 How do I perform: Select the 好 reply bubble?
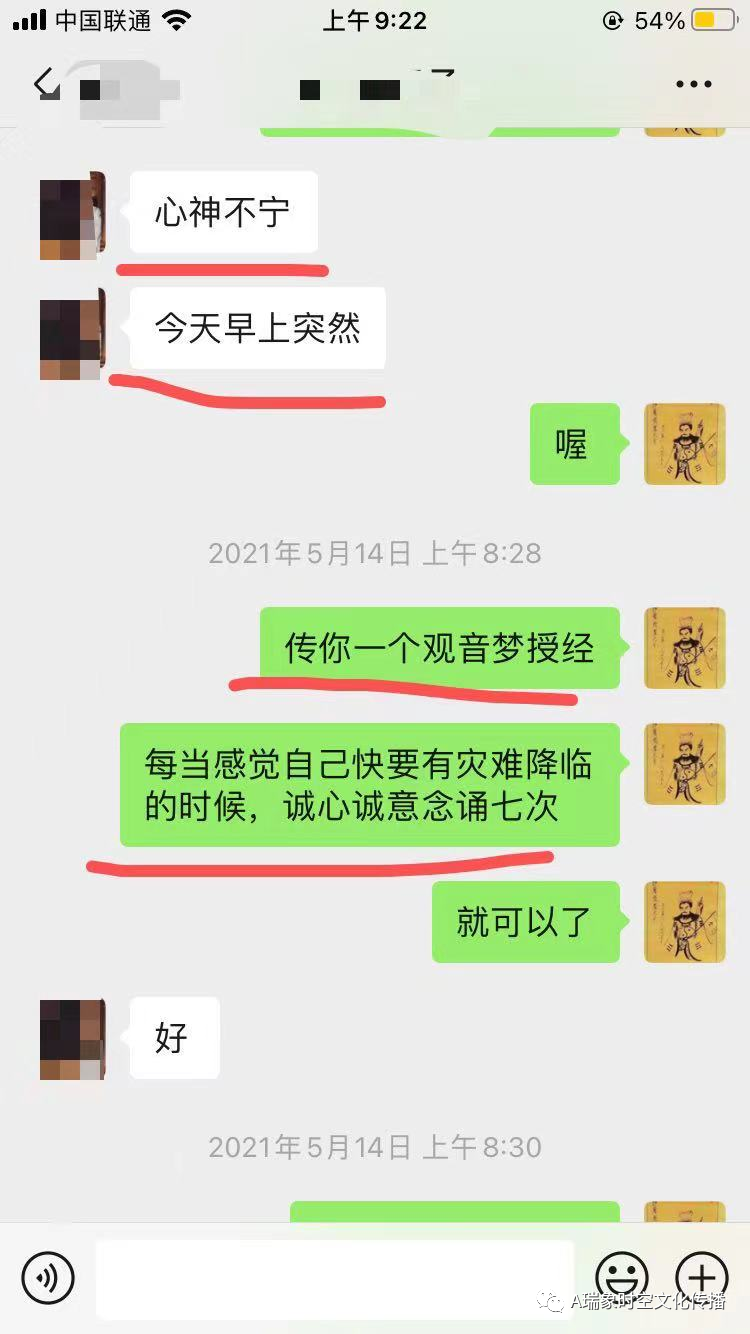pyautogui.click(x=174, y=1037)
